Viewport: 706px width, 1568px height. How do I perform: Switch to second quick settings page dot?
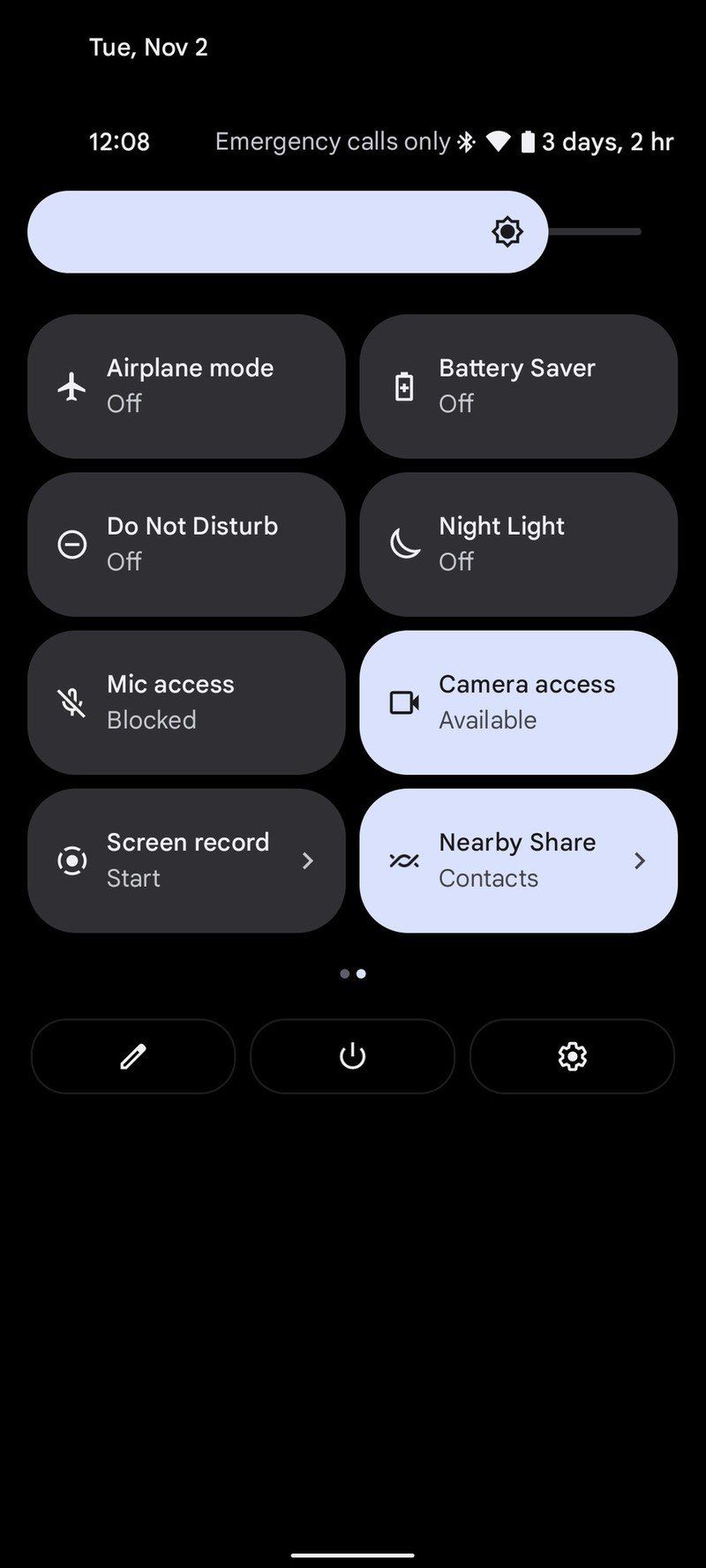[360, 973]
